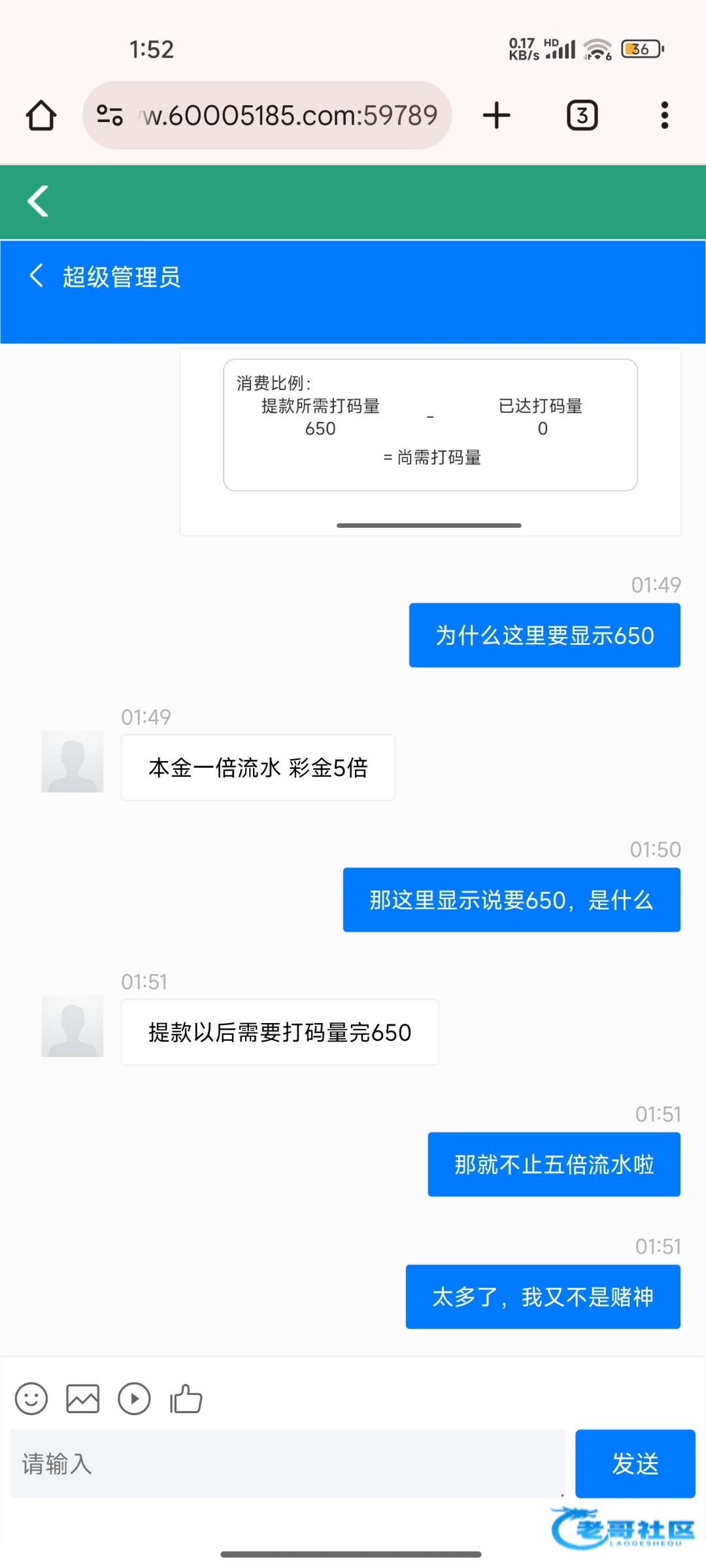Focus the 请输入 message field
Viewport: 706px width, 1568px height.
pos(288,1464)
